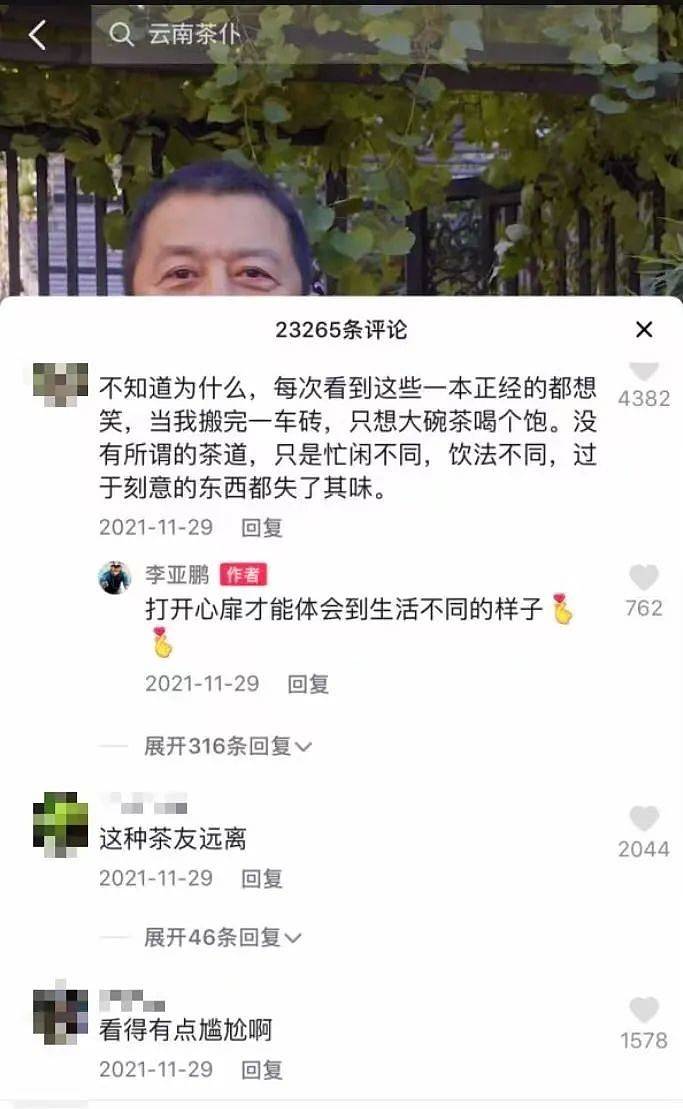
Task: Open the search box showing 云南茶仆
Action: pyautogui.click(x=380, y=35)
